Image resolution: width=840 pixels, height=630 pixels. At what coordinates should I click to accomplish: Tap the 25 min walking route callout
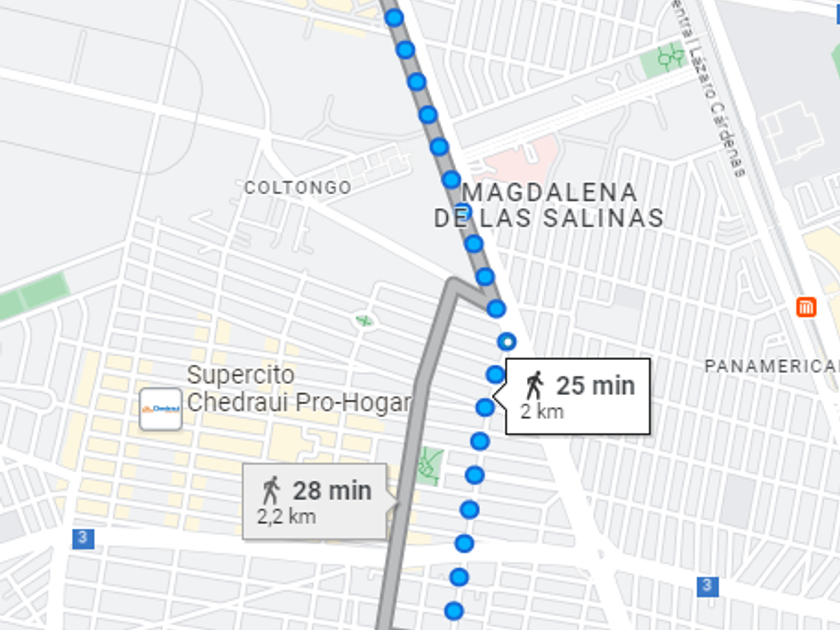[x=579, y=396]
